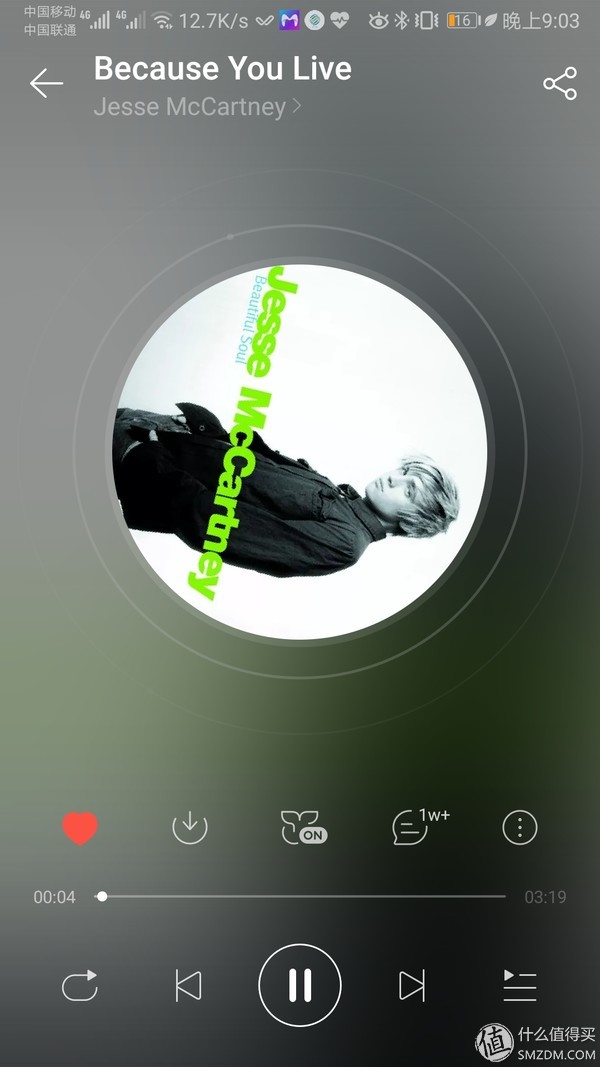Screen dimensions: 600x1067
Task: Change the repeat mode
Action: click(x=80, y=986)
